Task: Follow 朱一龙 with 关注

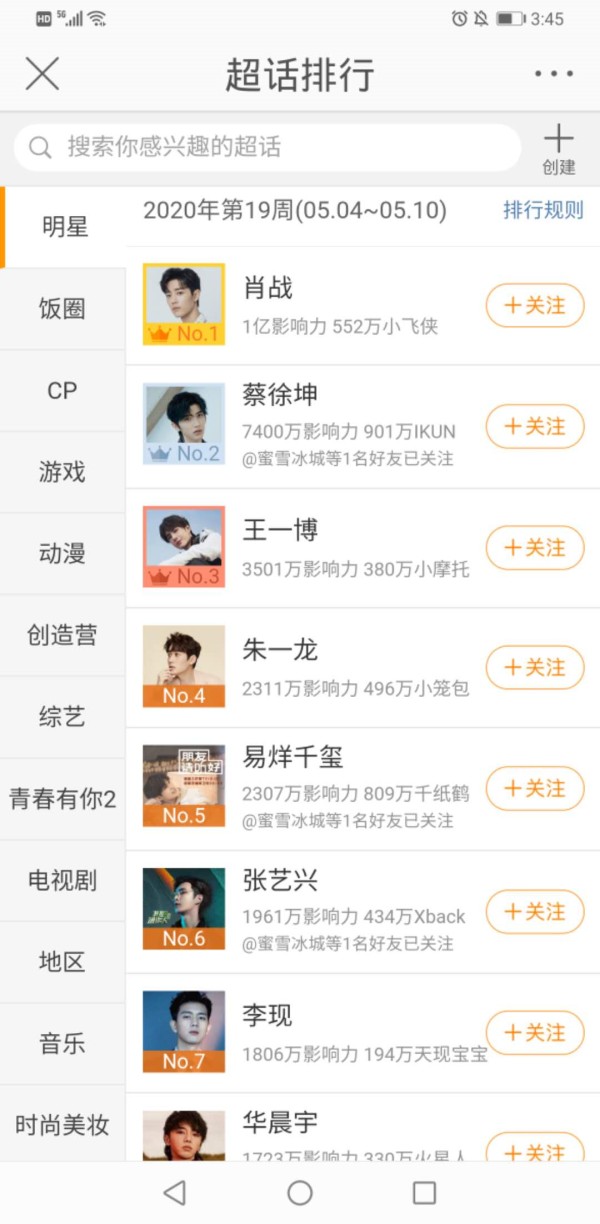Action: click(535, 667)
